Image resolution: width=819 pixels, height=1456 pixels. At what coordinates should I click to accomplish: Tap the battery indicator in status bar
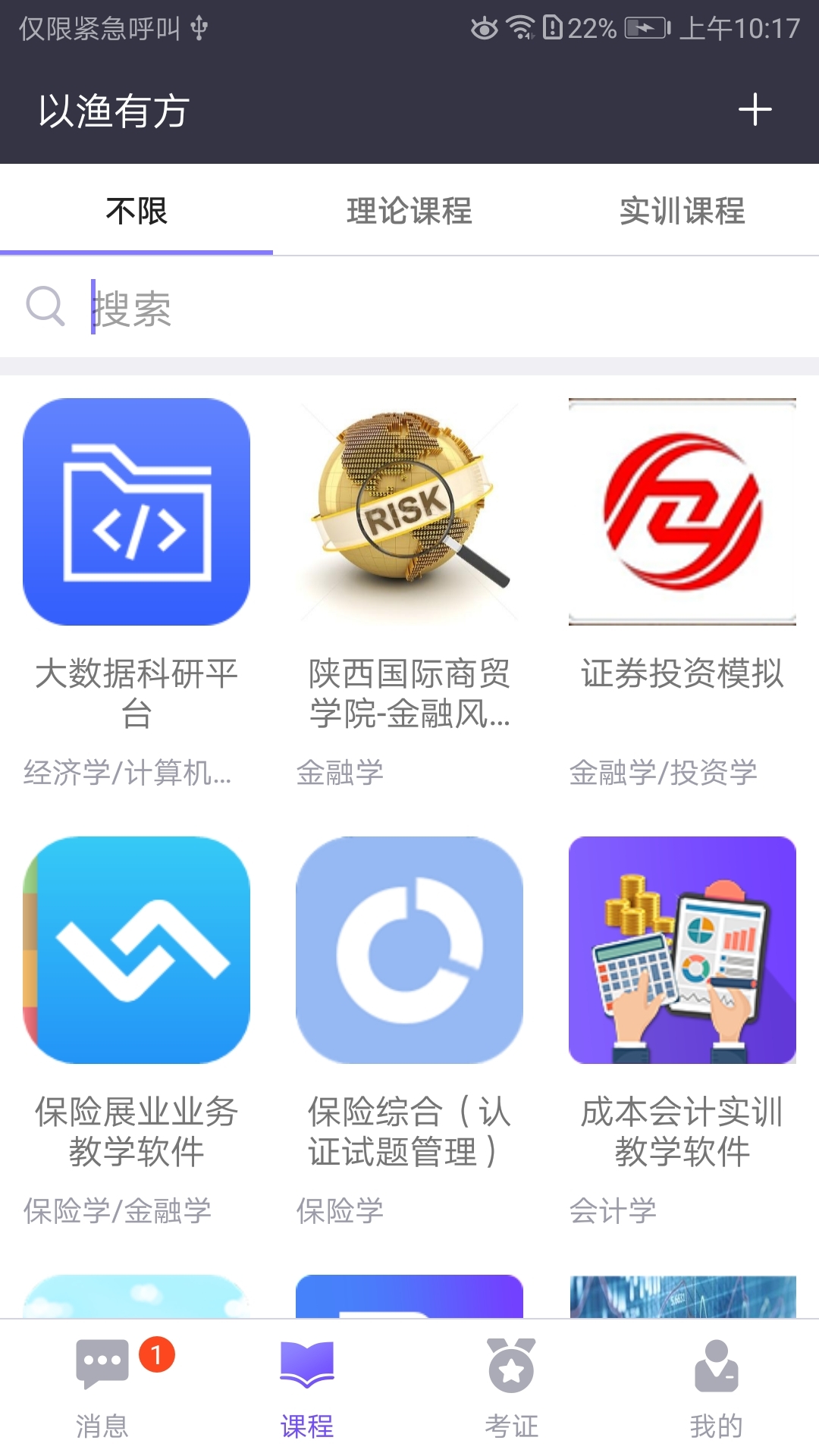click(644, 29)
